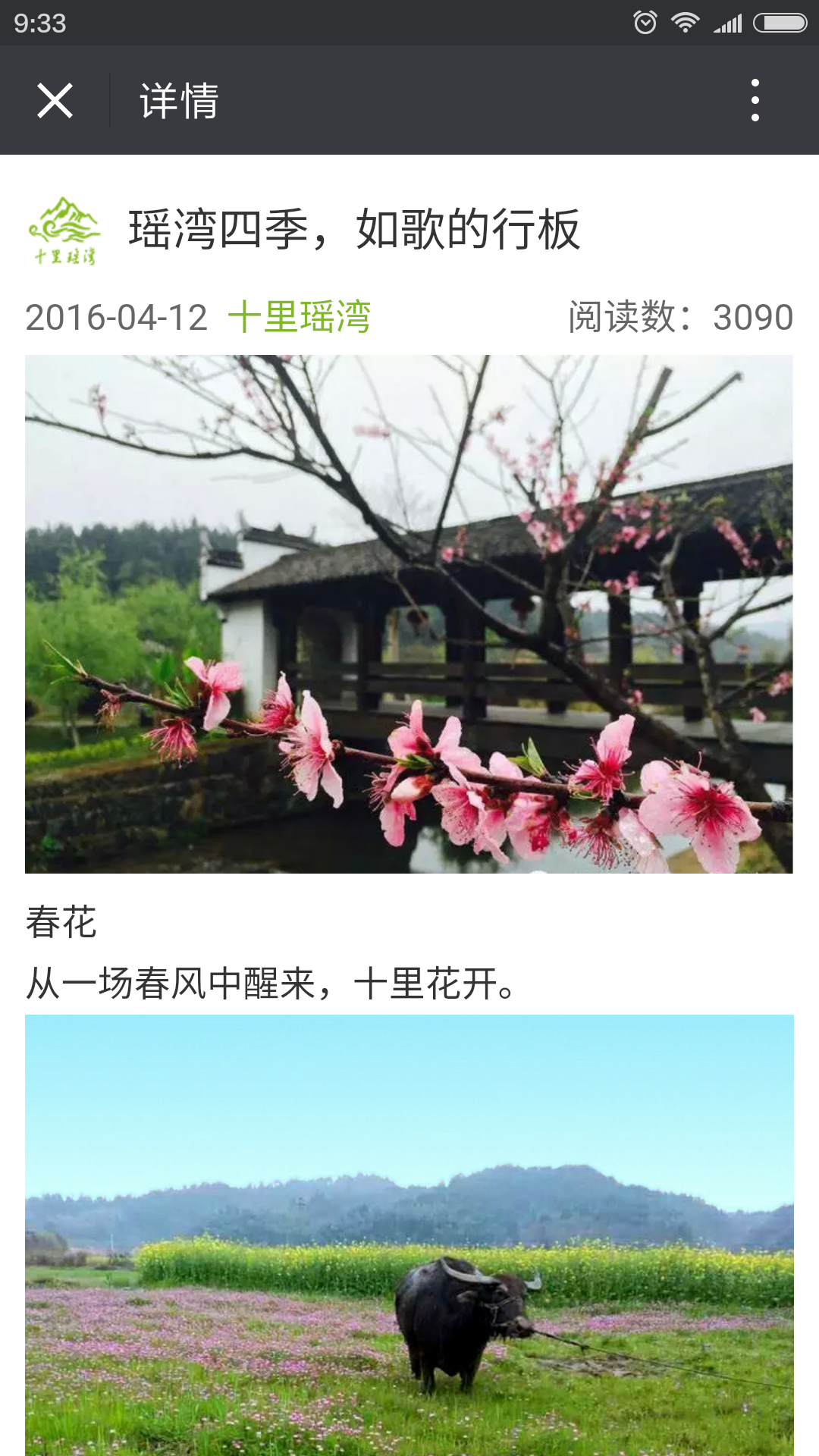Viewport: 819px width, 1456px height.
Task: Open the three-dot overflow menu
Action: 755,100
